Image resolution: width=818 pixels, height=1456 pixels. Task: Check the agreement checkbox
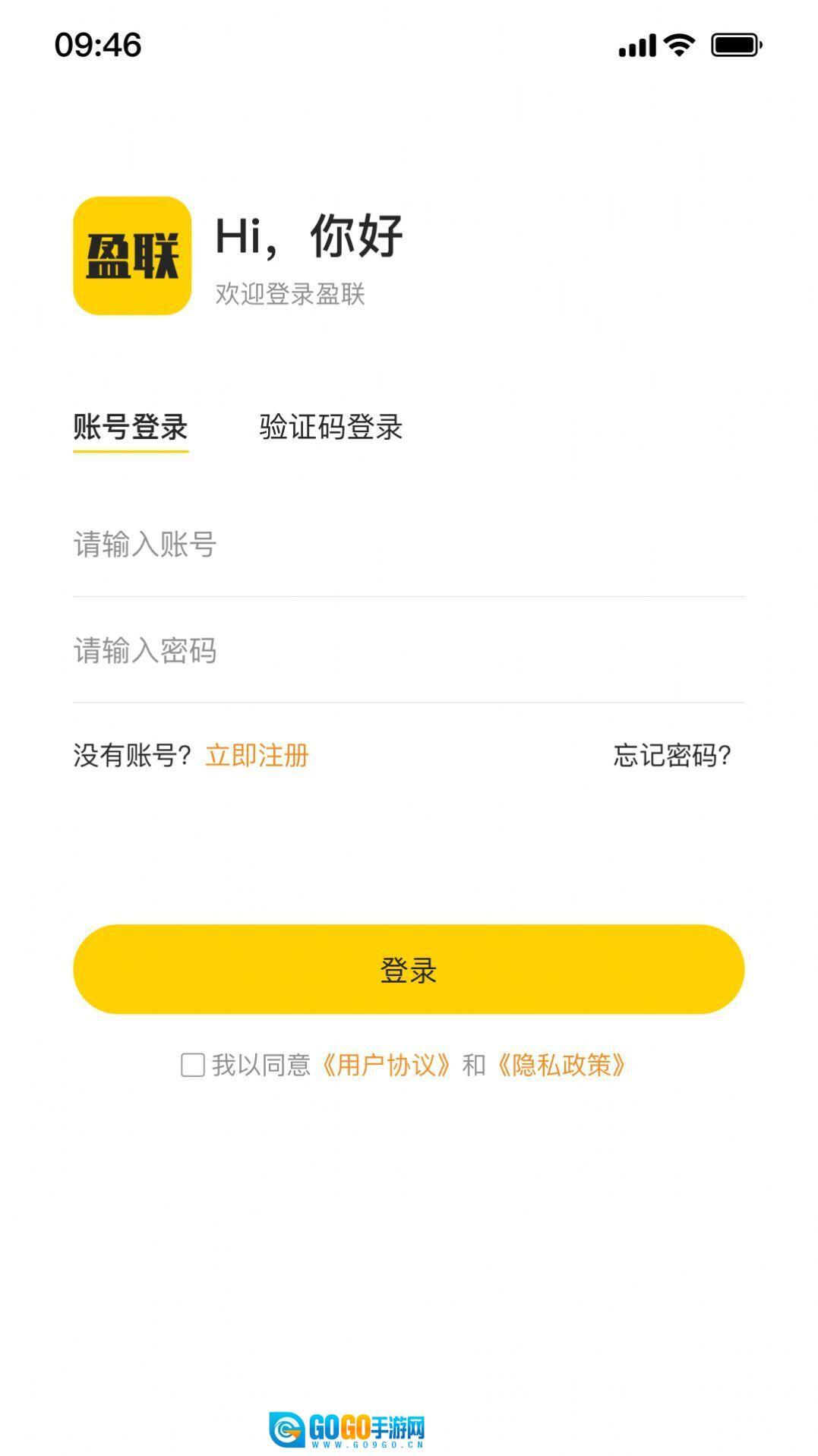pos(193,1065)
